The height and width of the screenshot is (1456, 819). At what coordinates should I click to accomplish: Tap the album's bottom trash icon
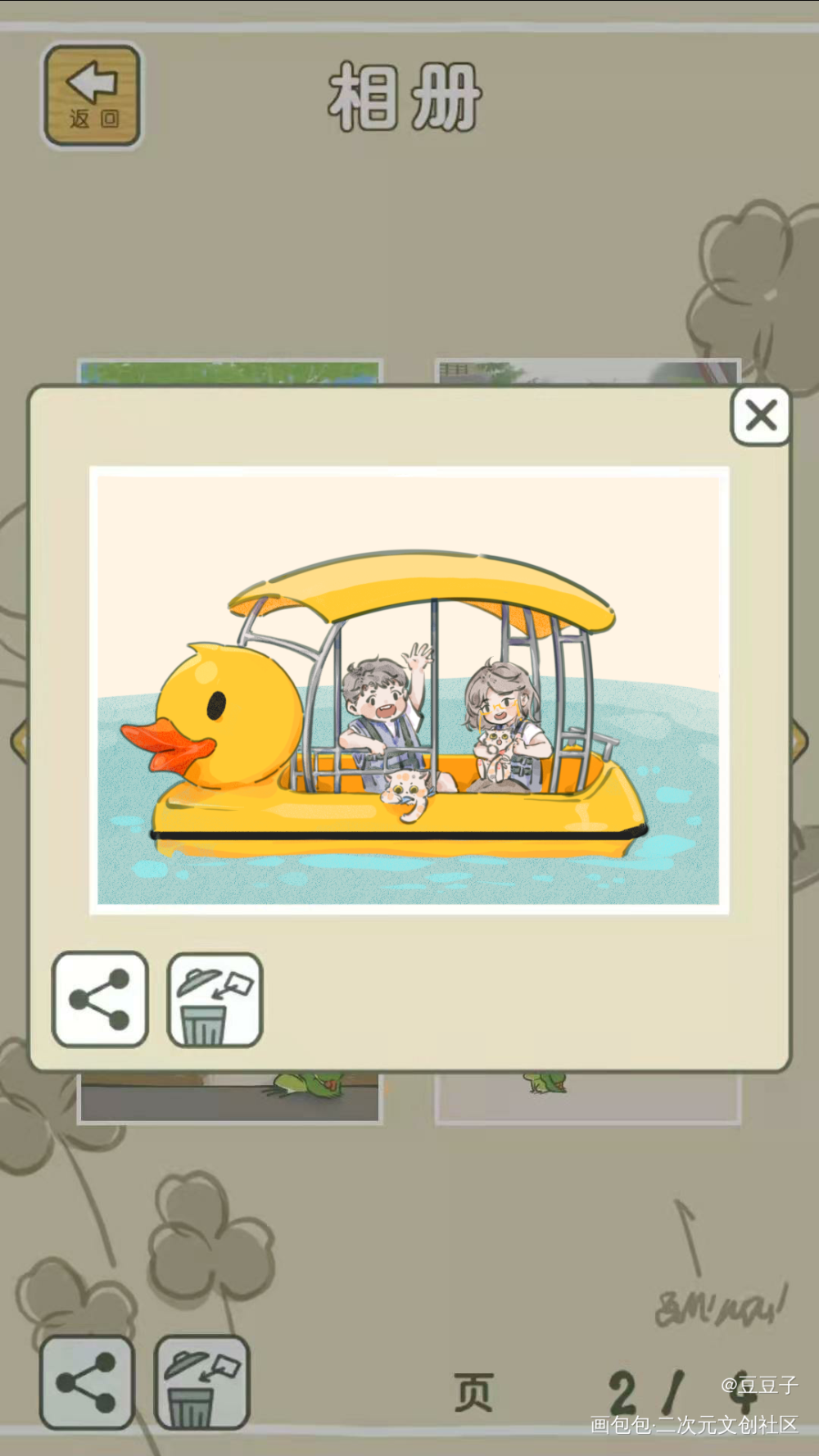click(x=201, y=1383)
